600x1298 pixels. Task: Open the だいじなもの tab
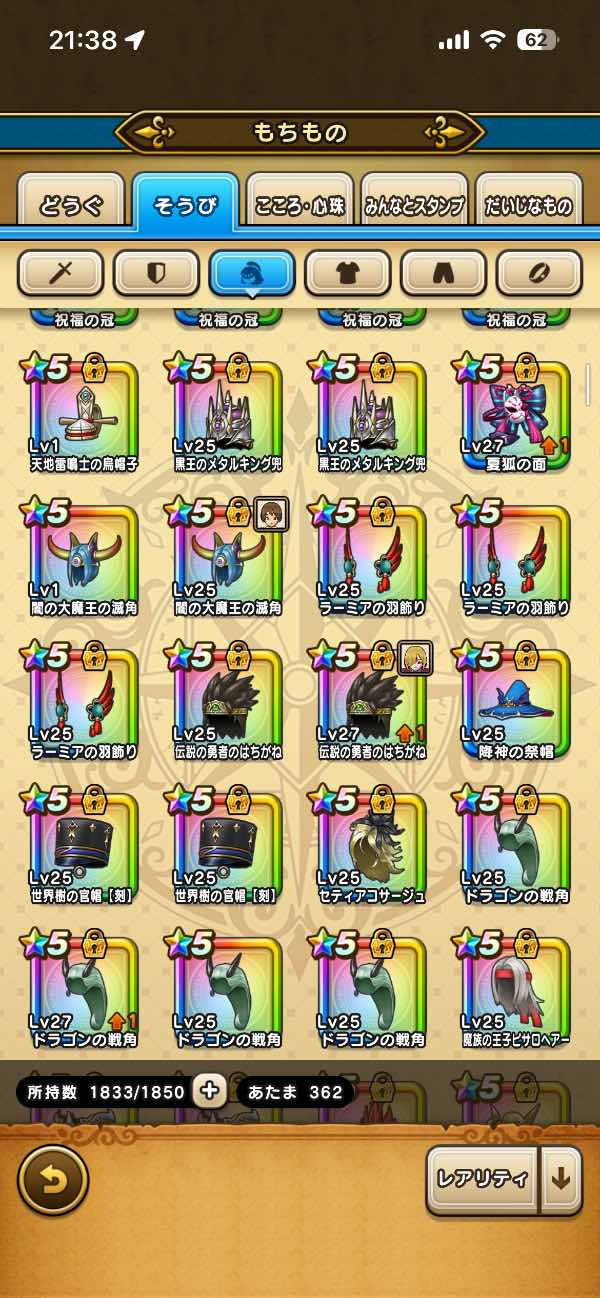click(x=528, y=206)
